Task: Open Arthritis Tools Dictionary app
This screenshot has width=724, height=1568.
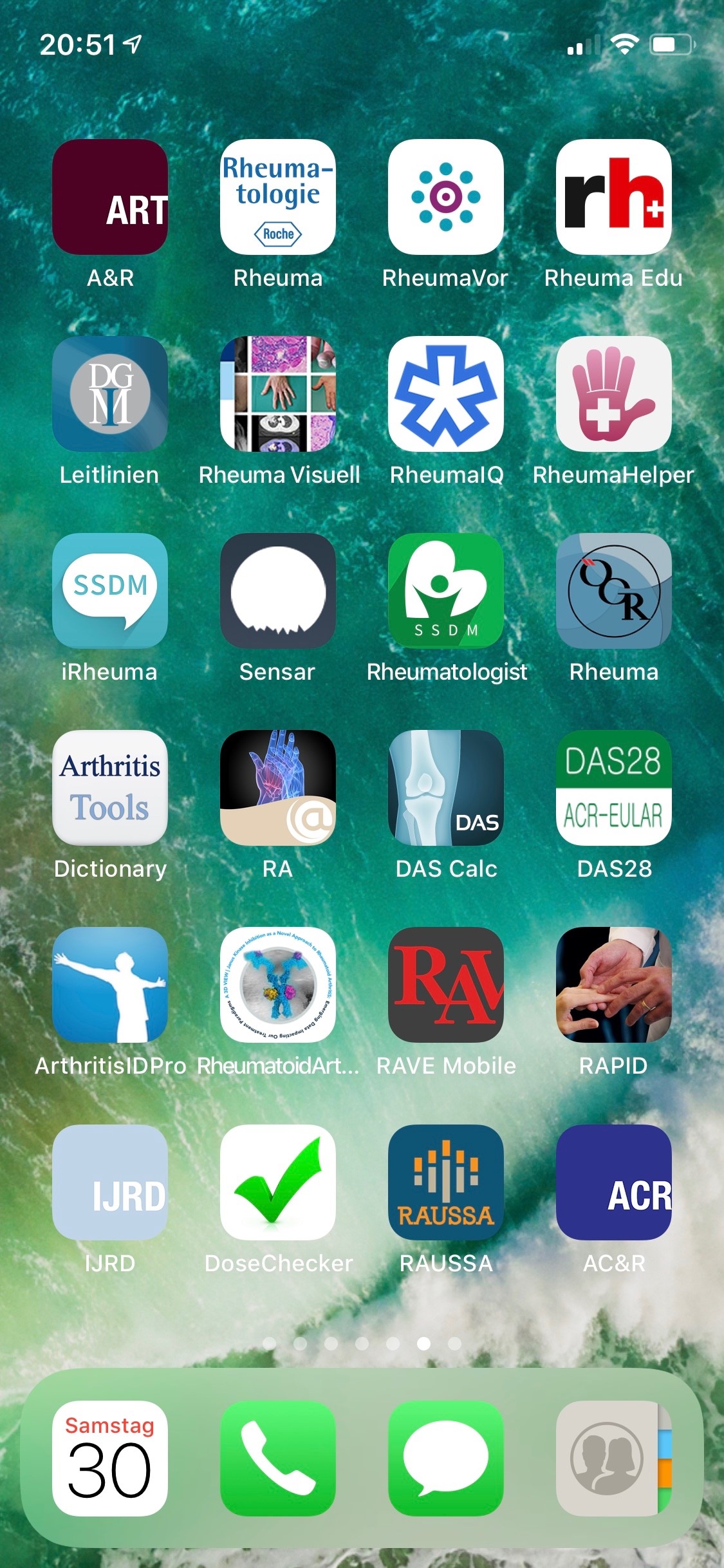Action: click(x=110, y=788)
